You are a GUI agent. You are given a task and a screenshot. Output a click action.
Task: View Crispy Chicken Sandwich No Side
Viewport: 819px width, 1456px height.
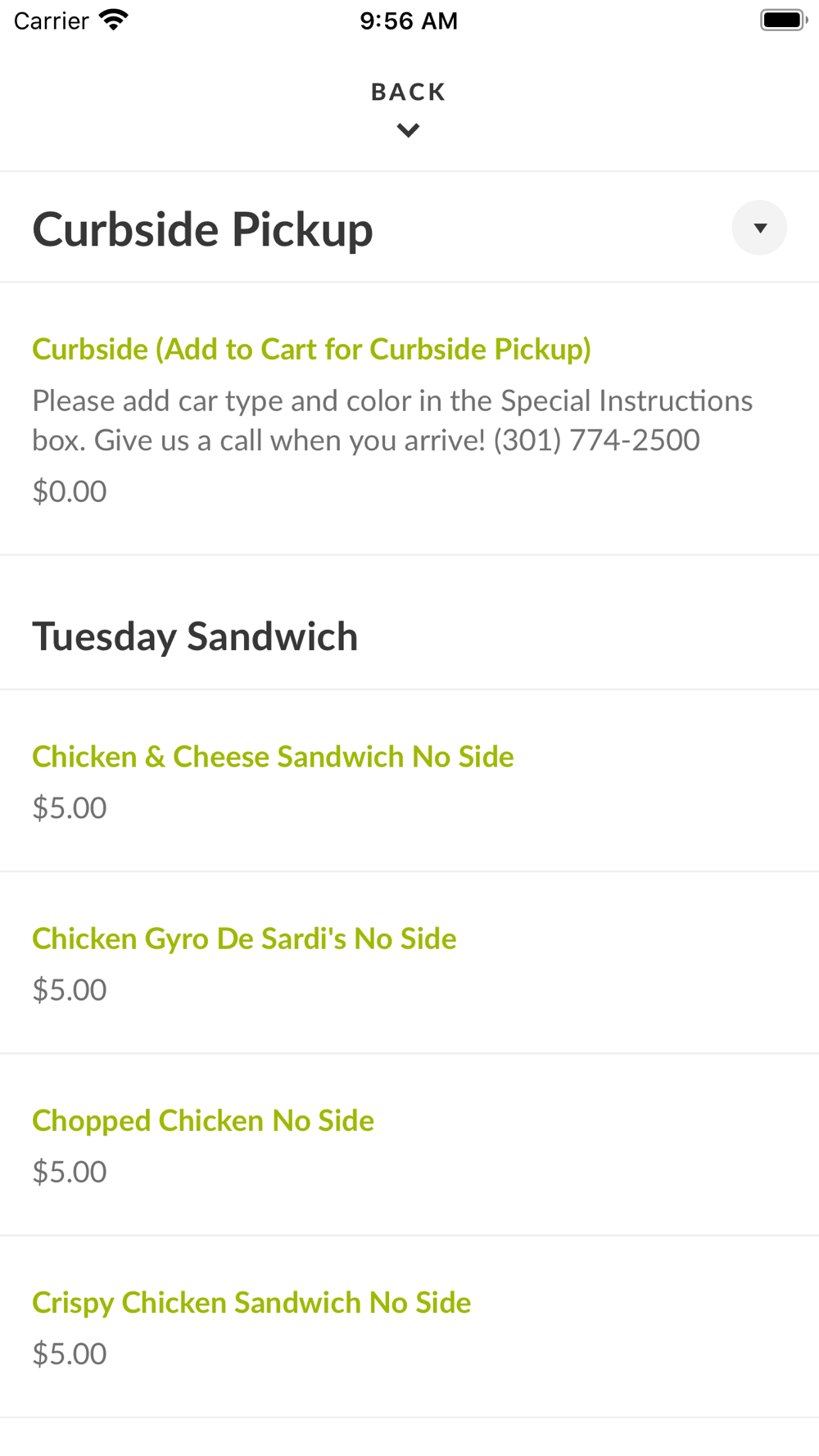(409, 1327)
